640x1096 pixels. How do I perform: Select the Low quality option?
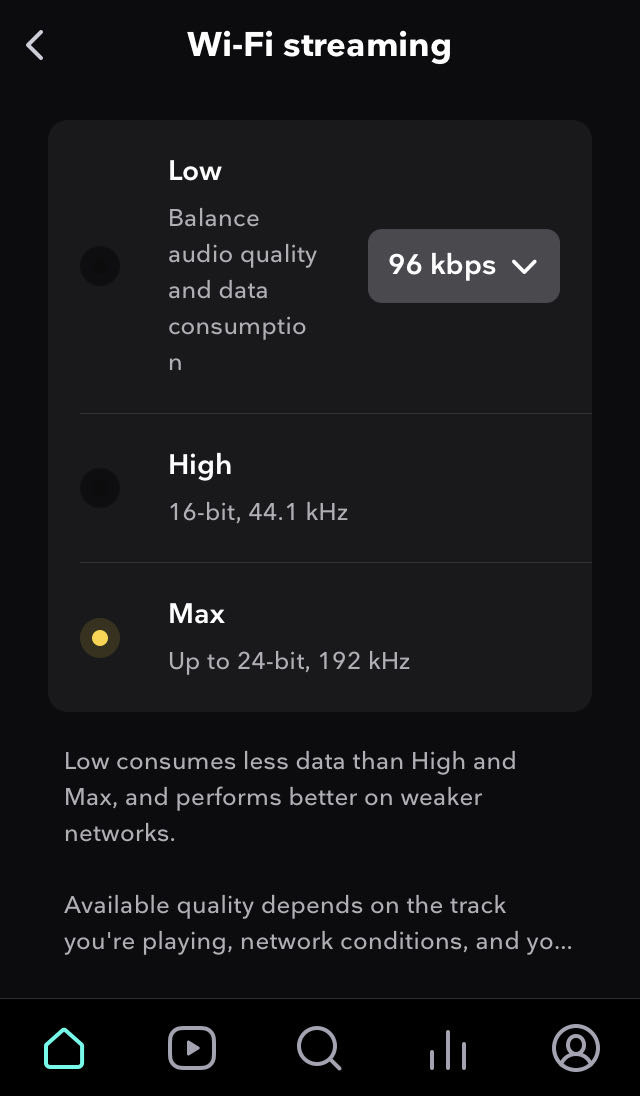[x=100, y=266]
